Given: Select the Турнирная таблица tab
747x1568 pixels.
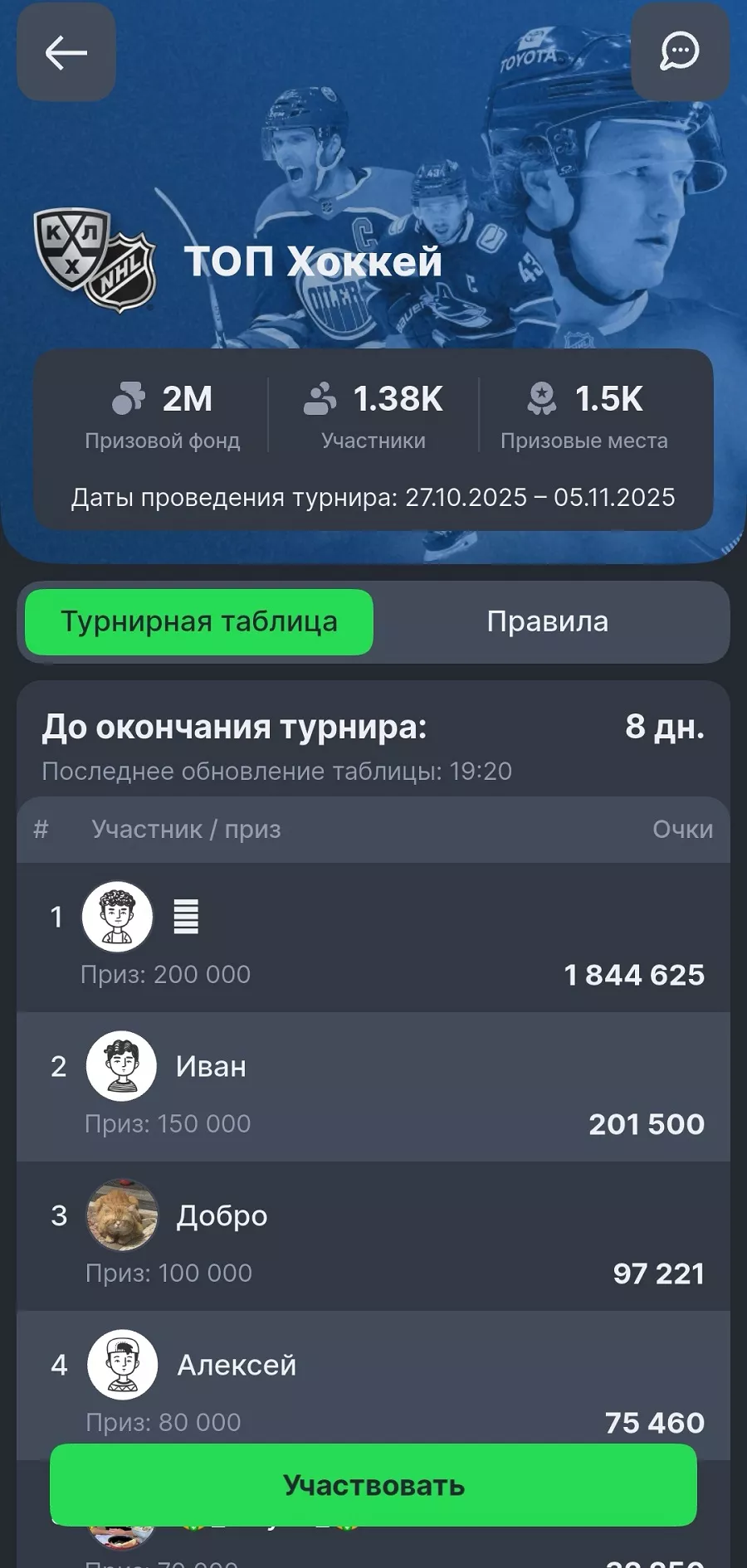Looking at the screenshot, I should pos(199,622).
